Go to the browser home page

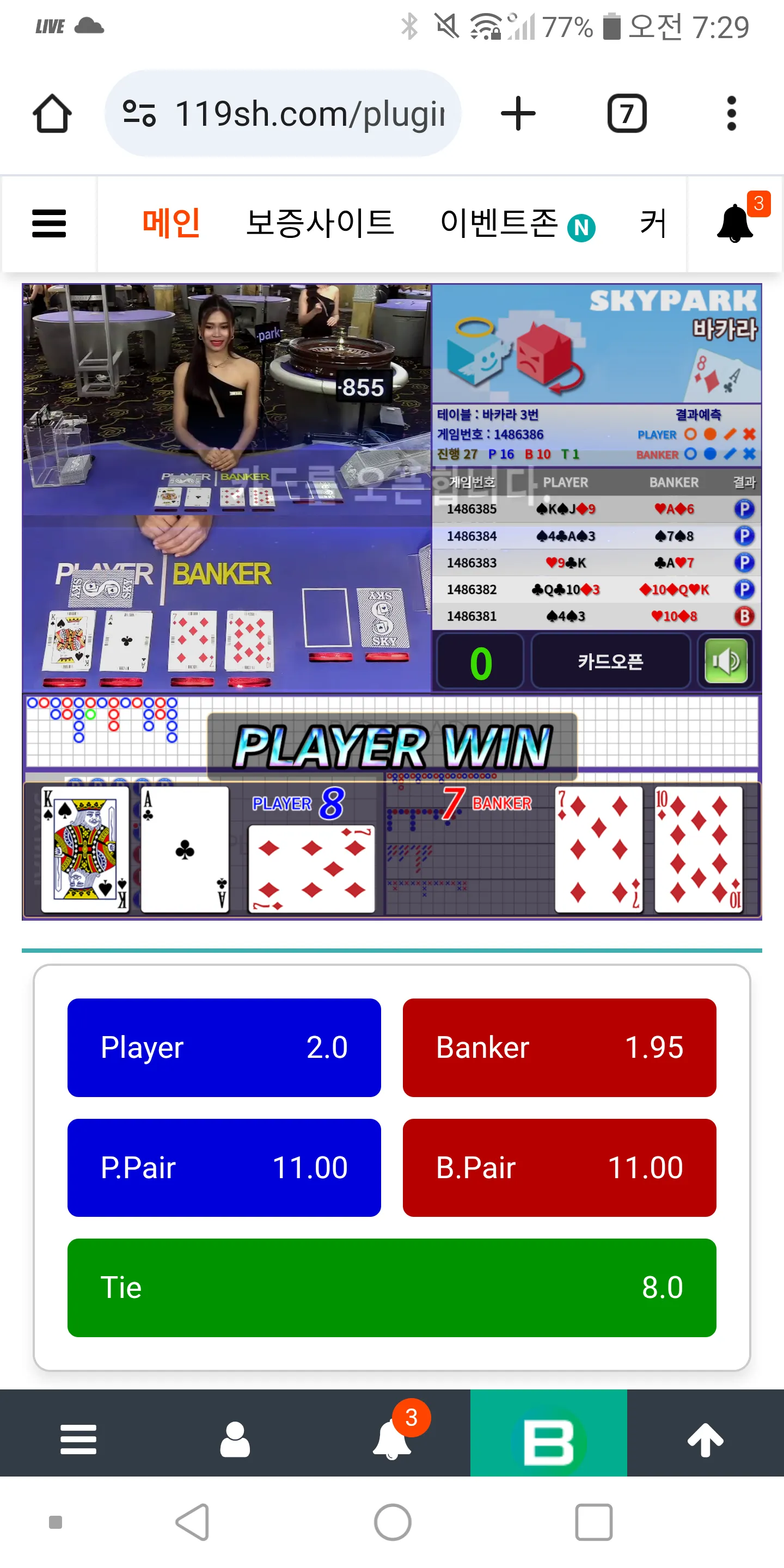[x=52, y=113]
